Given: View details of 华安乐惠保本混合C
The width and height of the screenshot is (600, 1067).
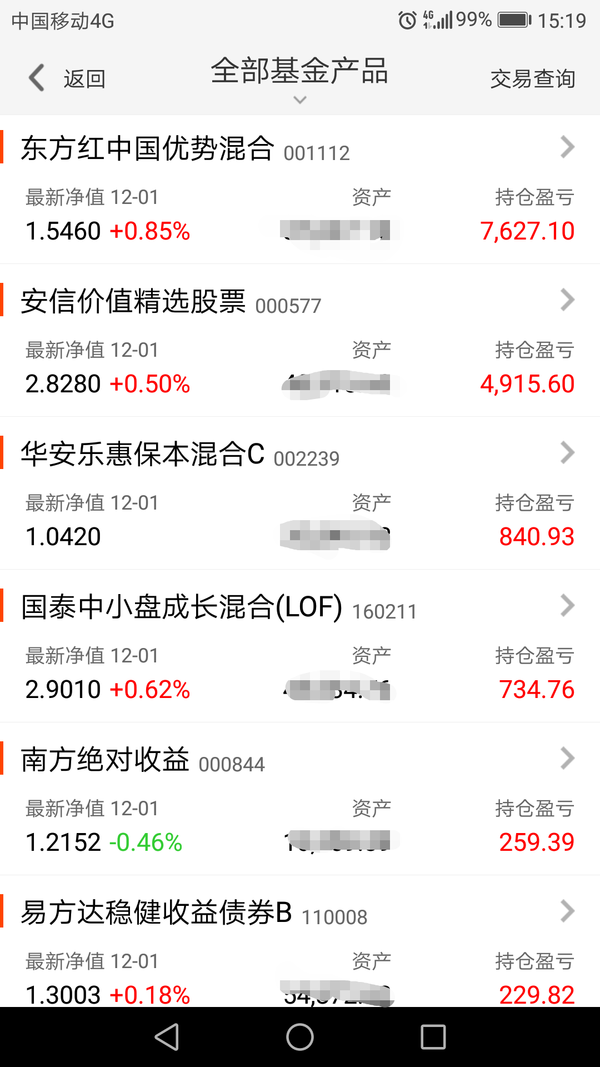Looking at the screenshot, I should (300, 493).
